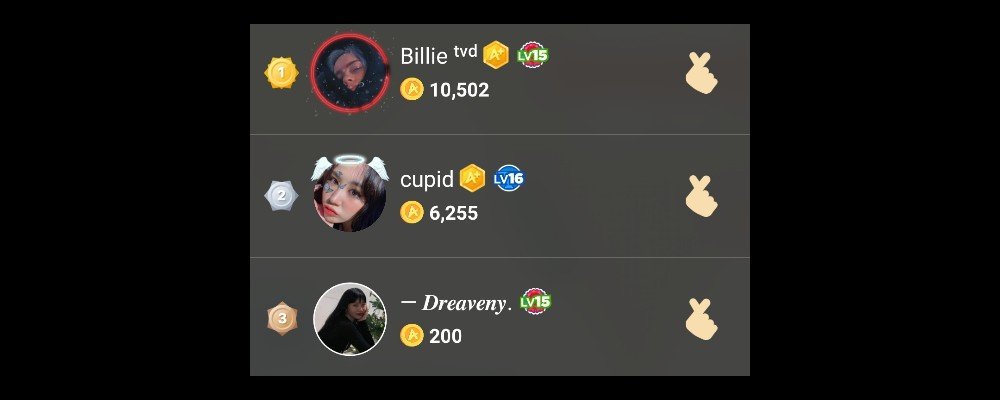Tap the finger heart icon next to Dreaveny

(702, 319)
